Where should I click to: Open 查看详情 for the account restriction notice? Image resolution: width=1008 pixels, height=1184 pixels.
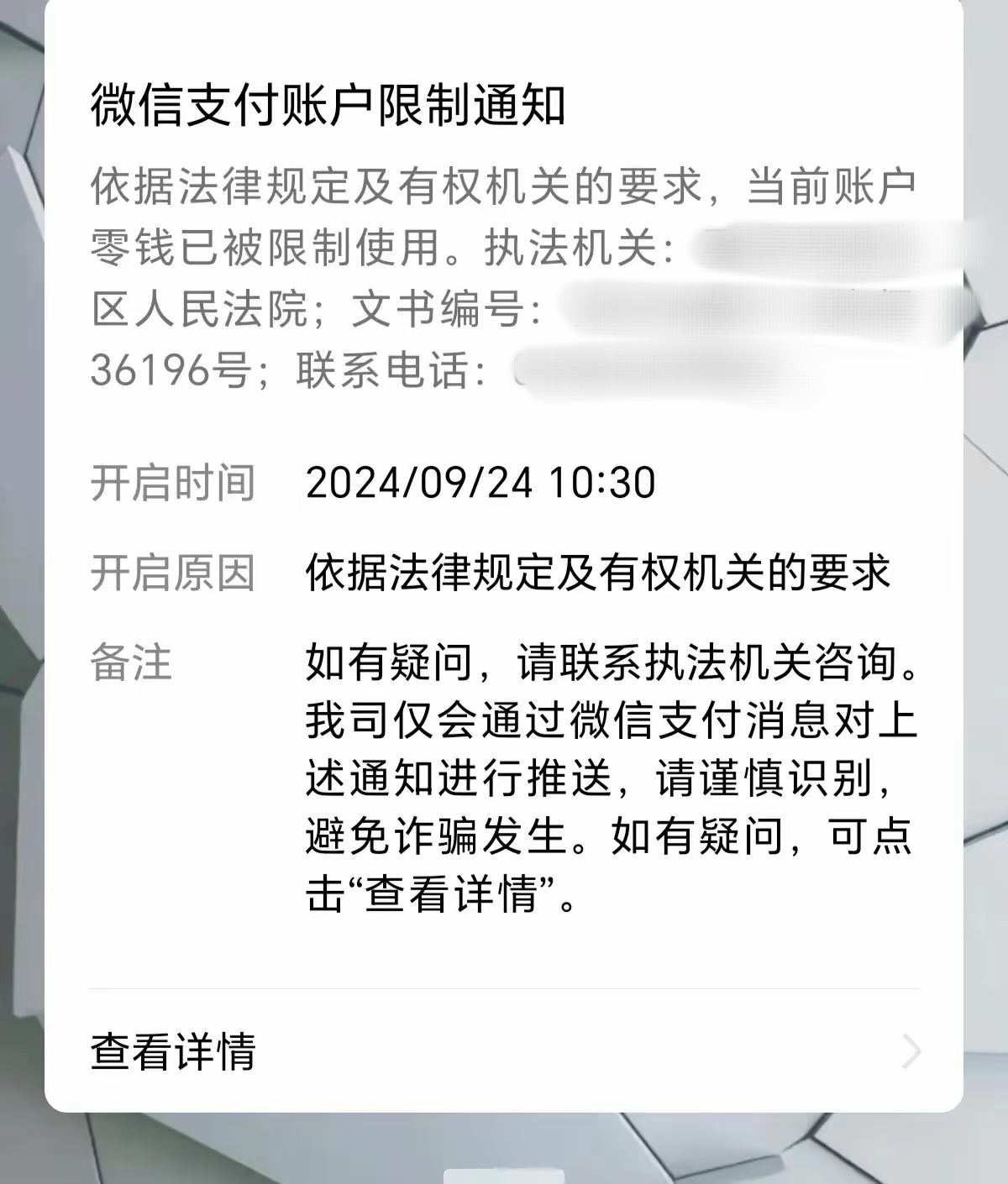(504, 1051)
